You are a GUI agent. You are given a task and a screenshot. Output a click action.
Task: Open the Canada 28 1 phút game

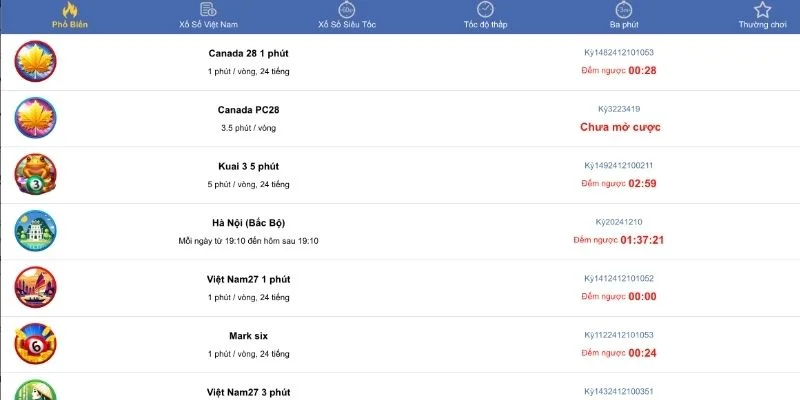pos(249,62)
